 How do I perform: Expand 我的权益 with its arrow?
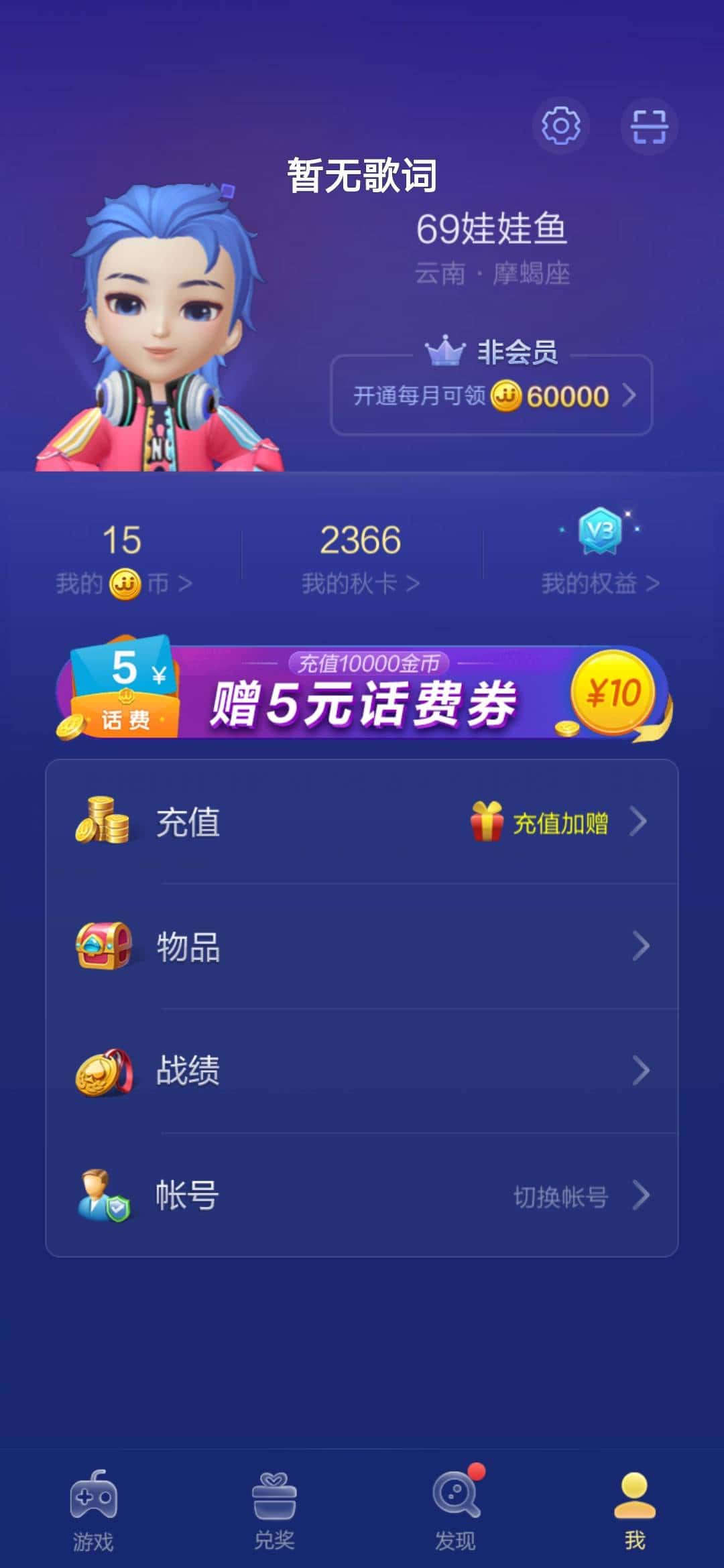[654, 583]
